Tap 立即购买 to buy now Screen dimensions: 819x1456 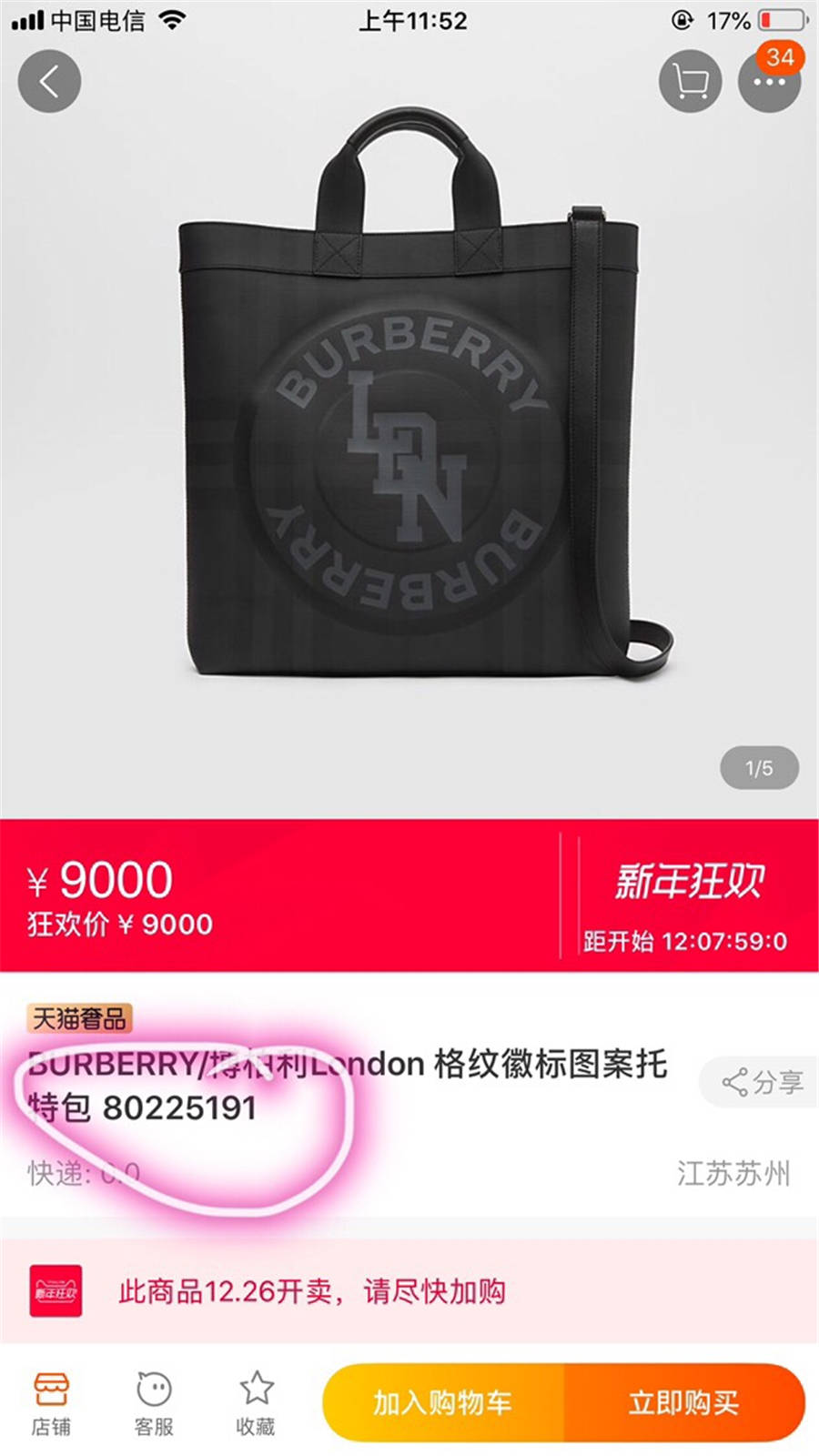683,1402
